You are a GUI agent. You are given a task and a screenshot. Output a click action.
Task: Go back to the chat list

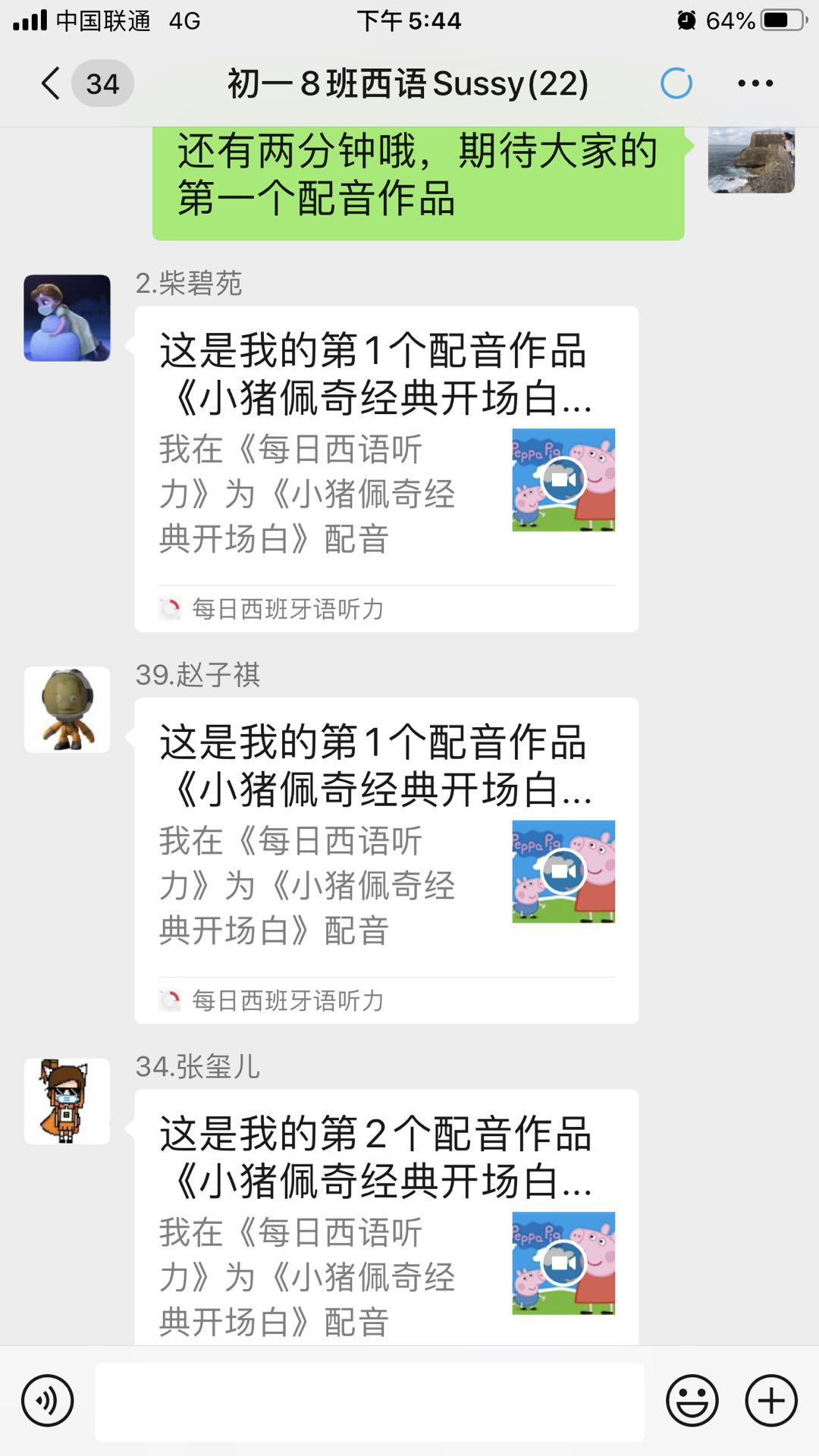click(52, 83)
